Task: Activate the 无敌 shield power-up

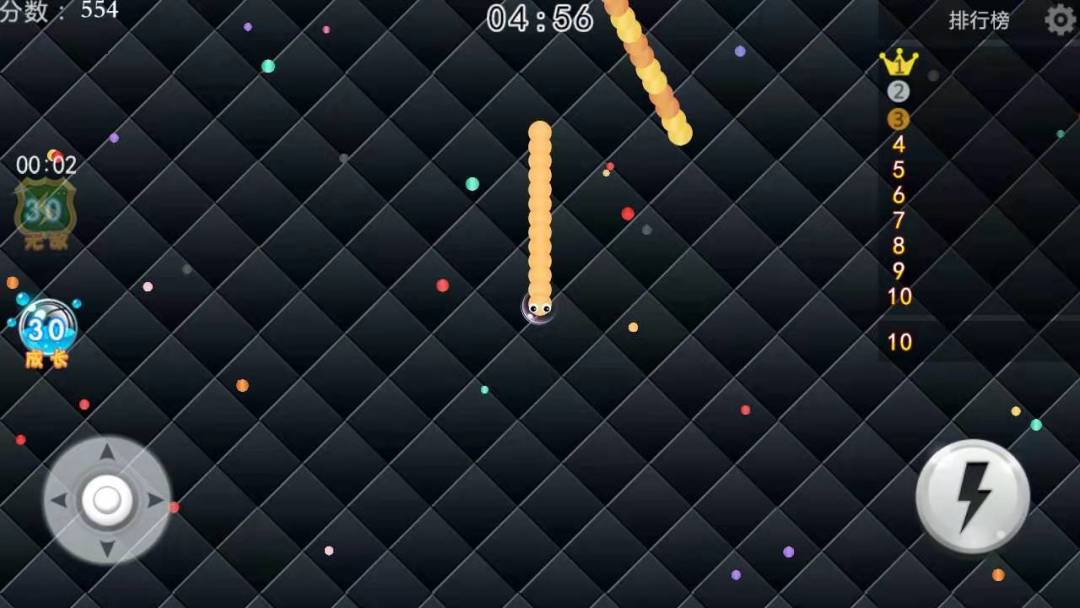Action: 44,212
